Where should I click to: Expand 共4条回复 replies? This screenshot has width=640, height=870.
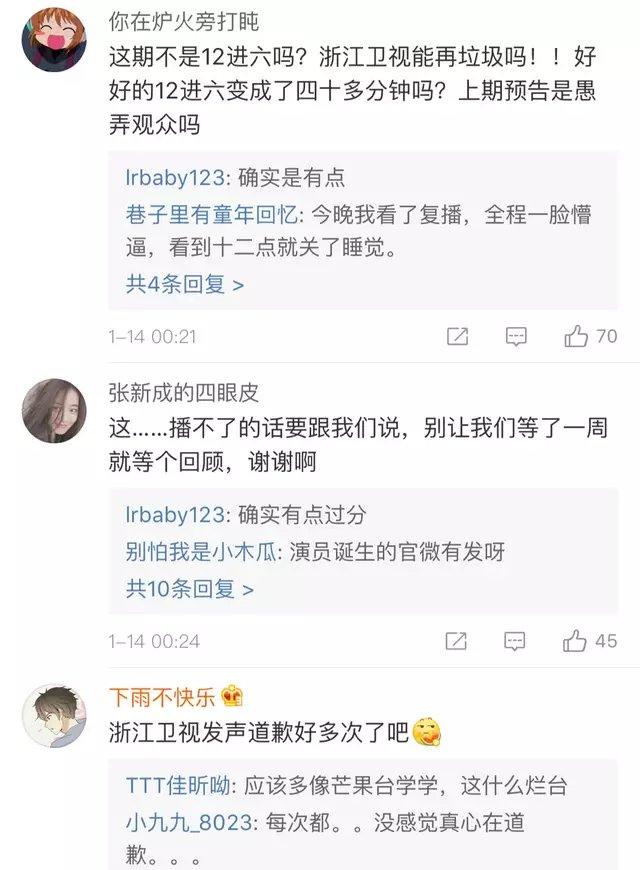(x=184, y=284)
